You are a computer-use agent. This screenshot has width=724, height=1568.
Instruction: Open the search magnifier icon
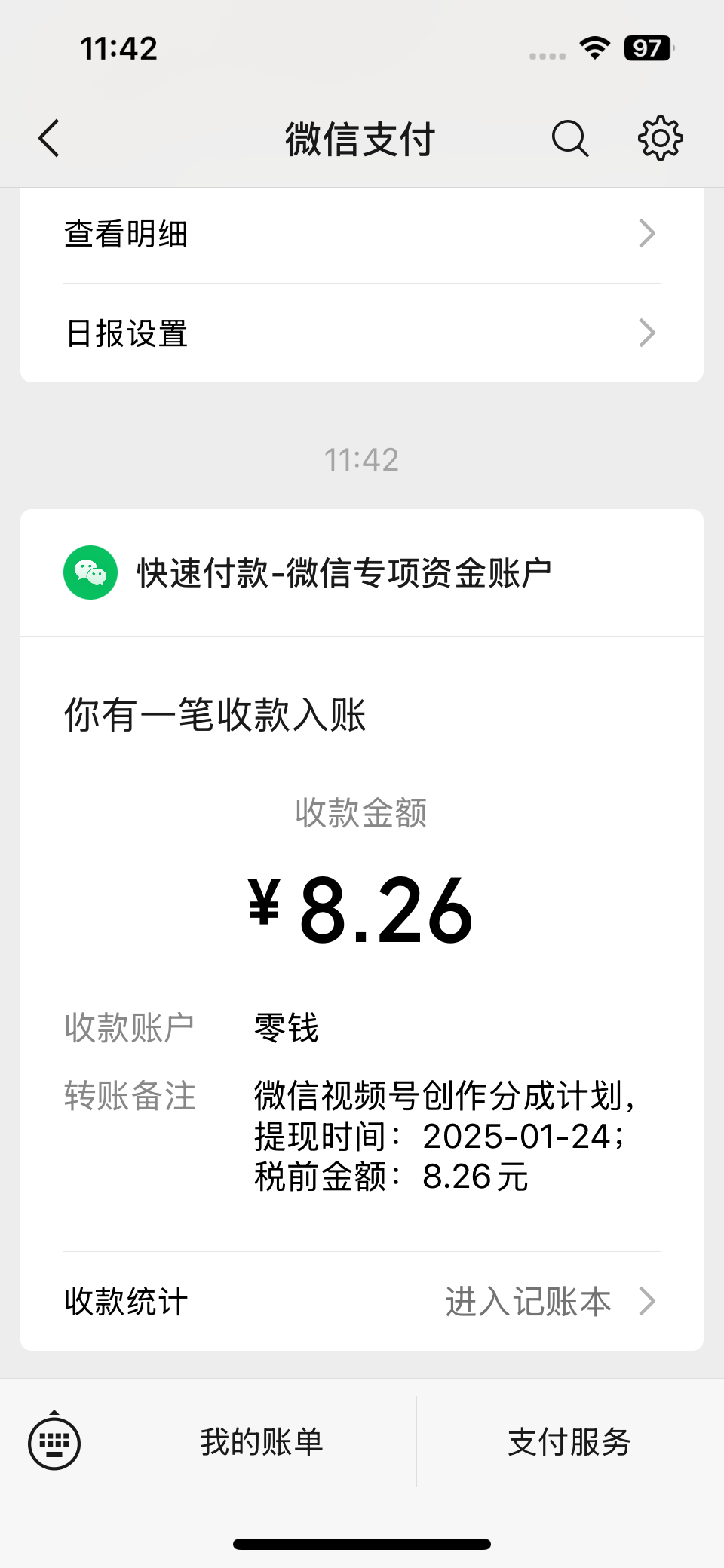(x=570, y=139)
